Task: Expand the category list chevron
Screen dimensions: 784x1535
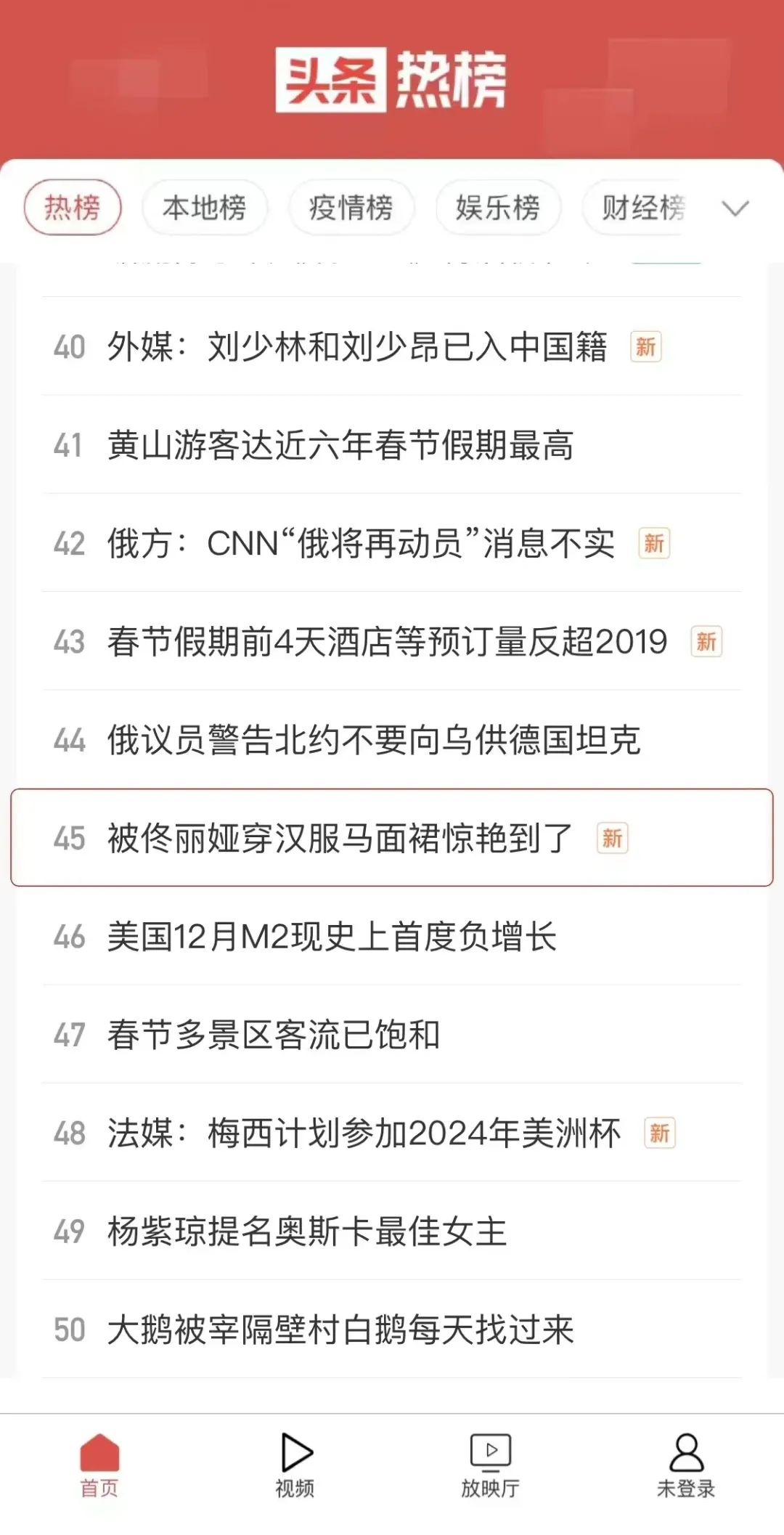Action: tap(735, 209)
